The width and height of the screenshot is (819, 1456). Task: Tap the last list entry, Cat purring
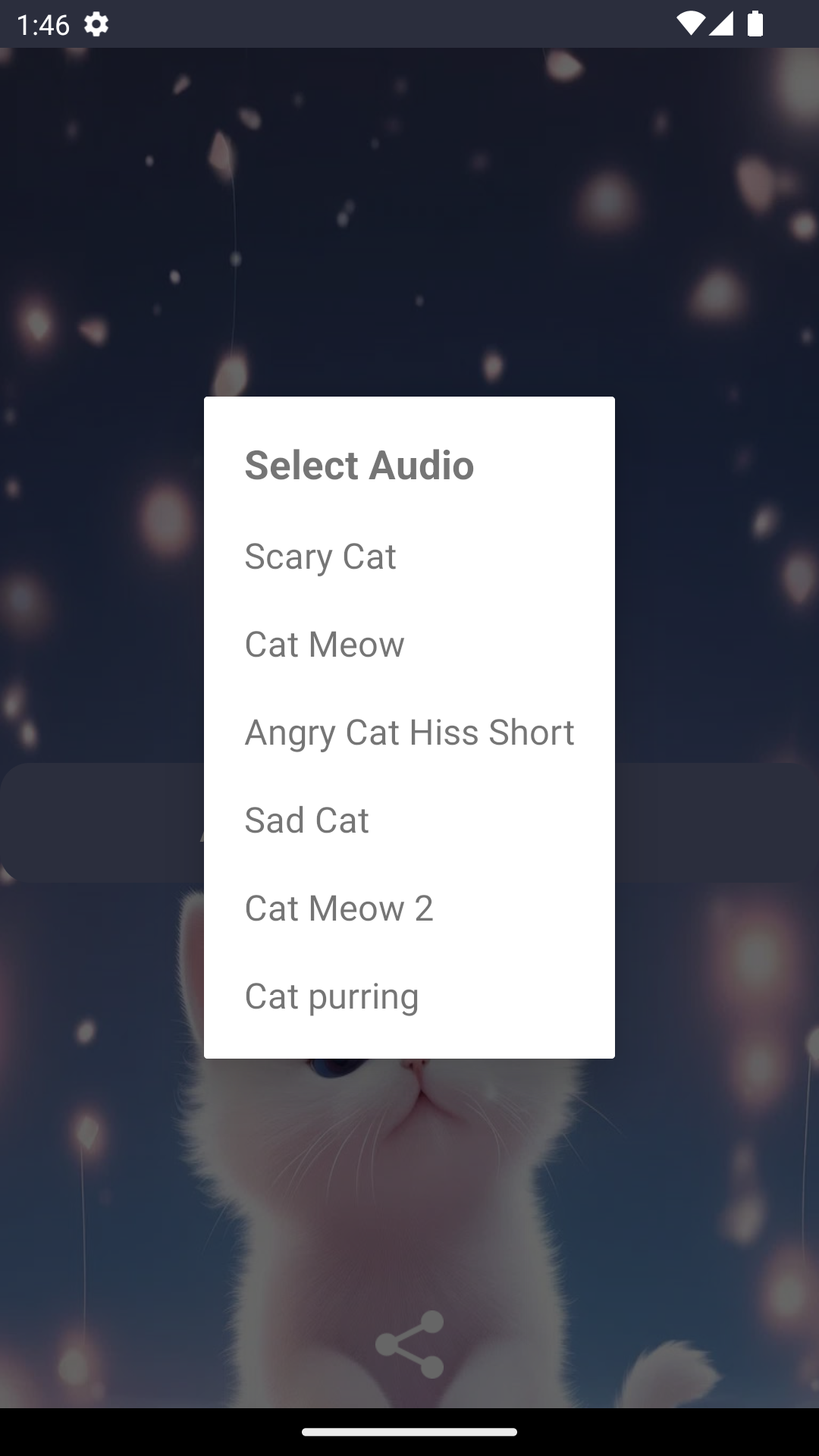coord(331,996)
